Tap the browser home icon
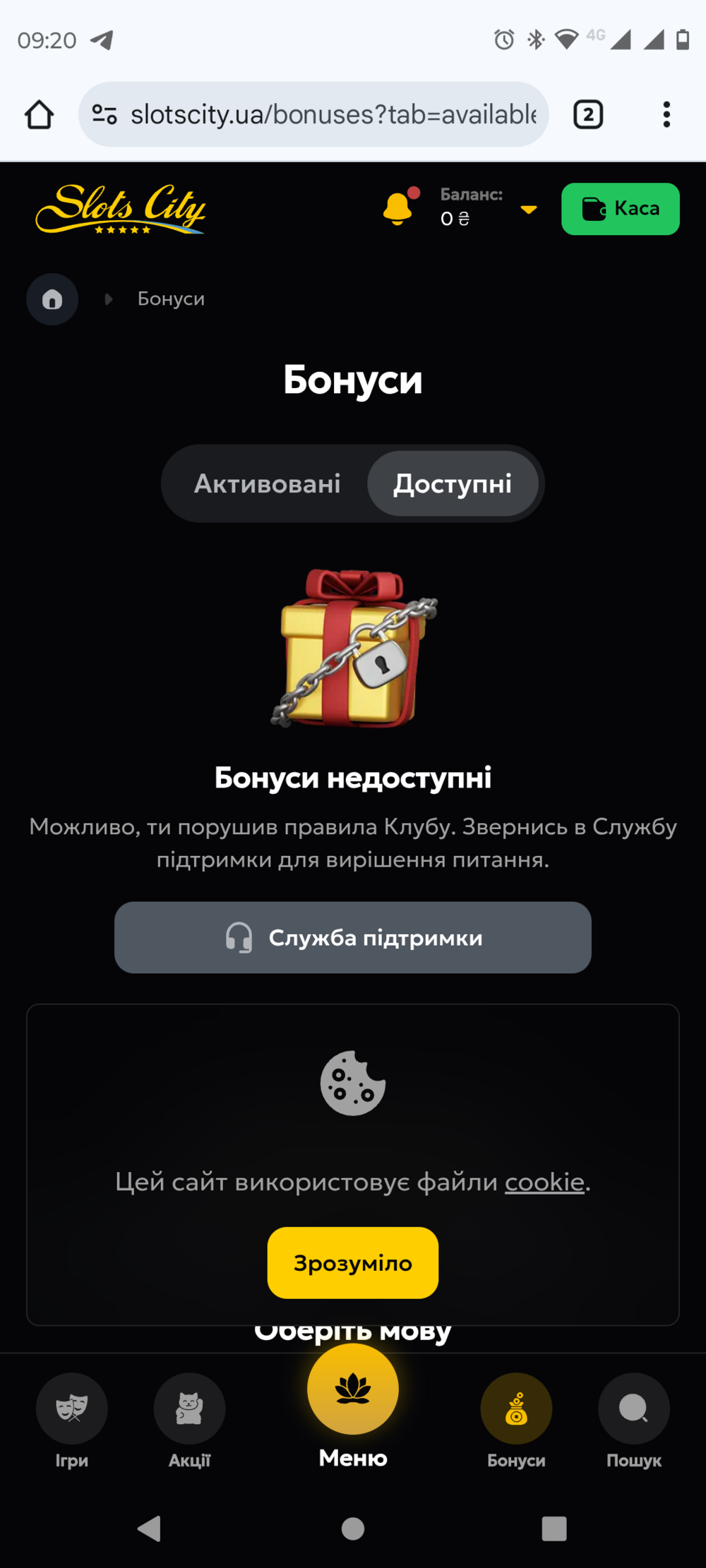 click(x=40, y=114)
